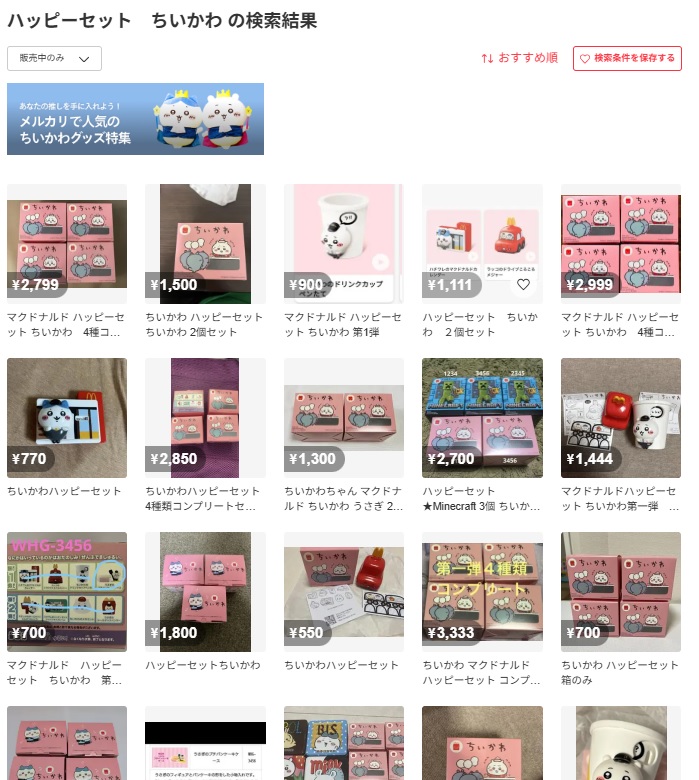Open the ¥700 箱のみ listing

(x=621, y=592)
